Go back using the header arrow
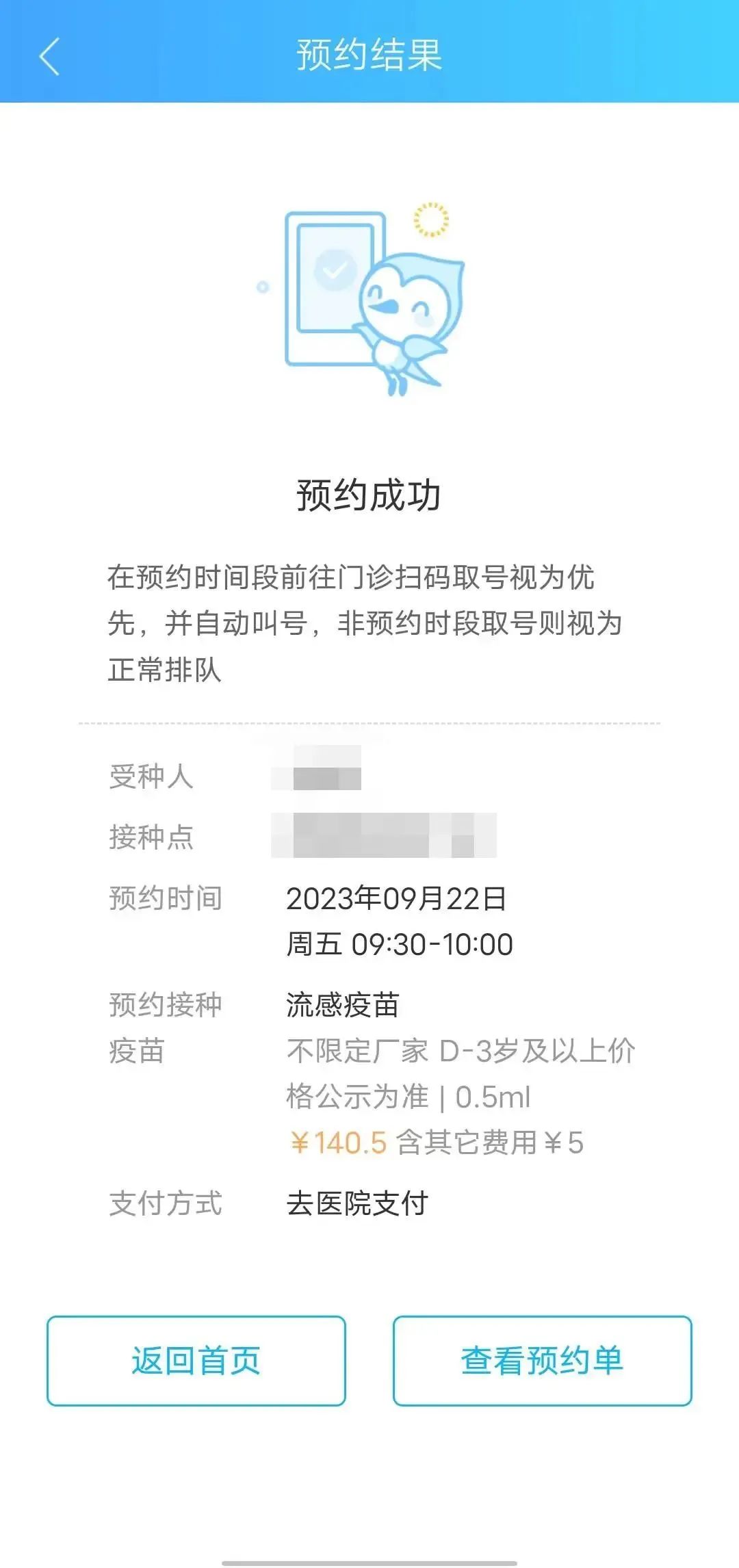 pyautogui.click(x=49, y=56)
